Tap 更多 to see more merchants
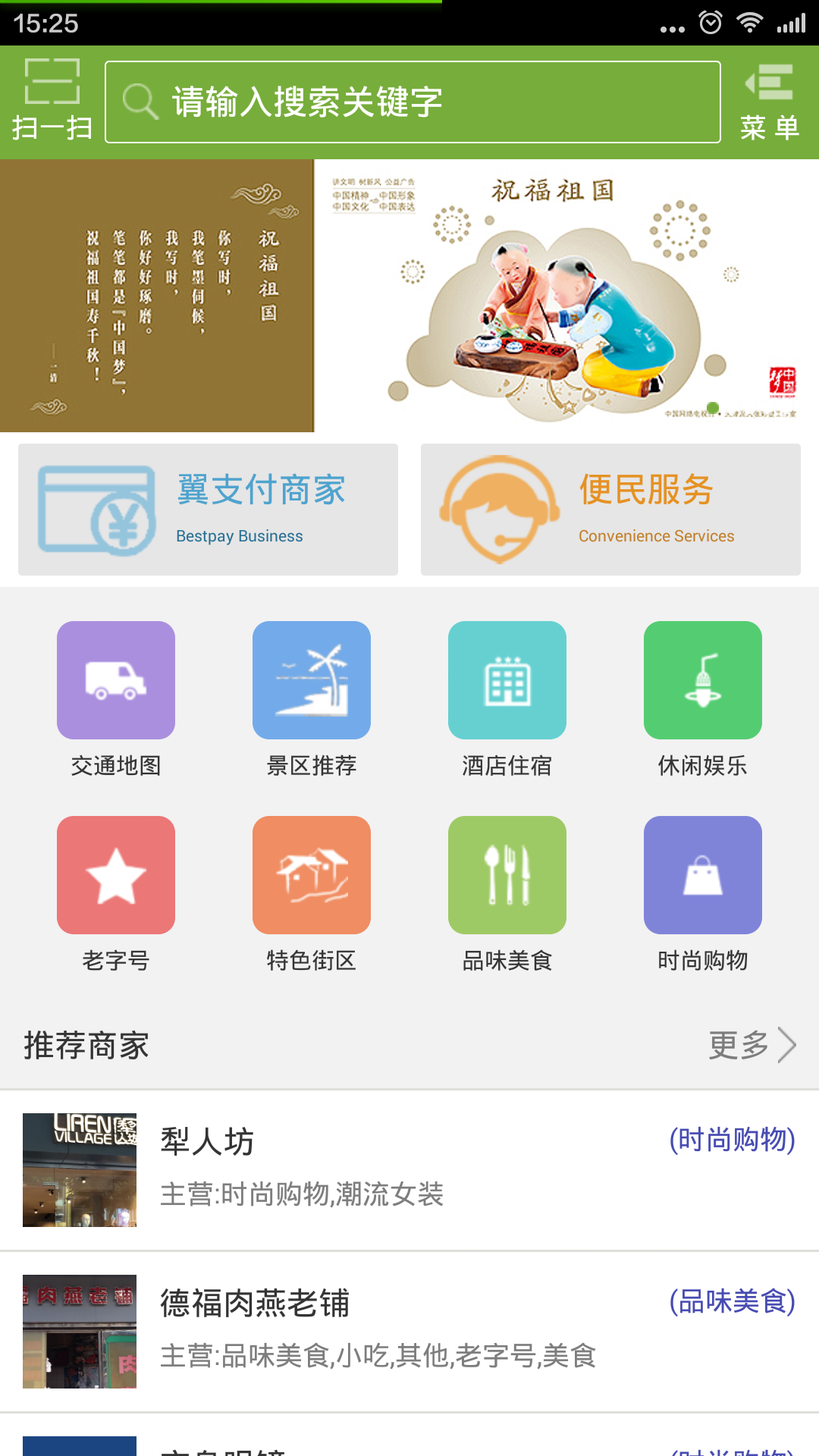Viewport: 819px width, 1456px height. tap(752, 1045)
